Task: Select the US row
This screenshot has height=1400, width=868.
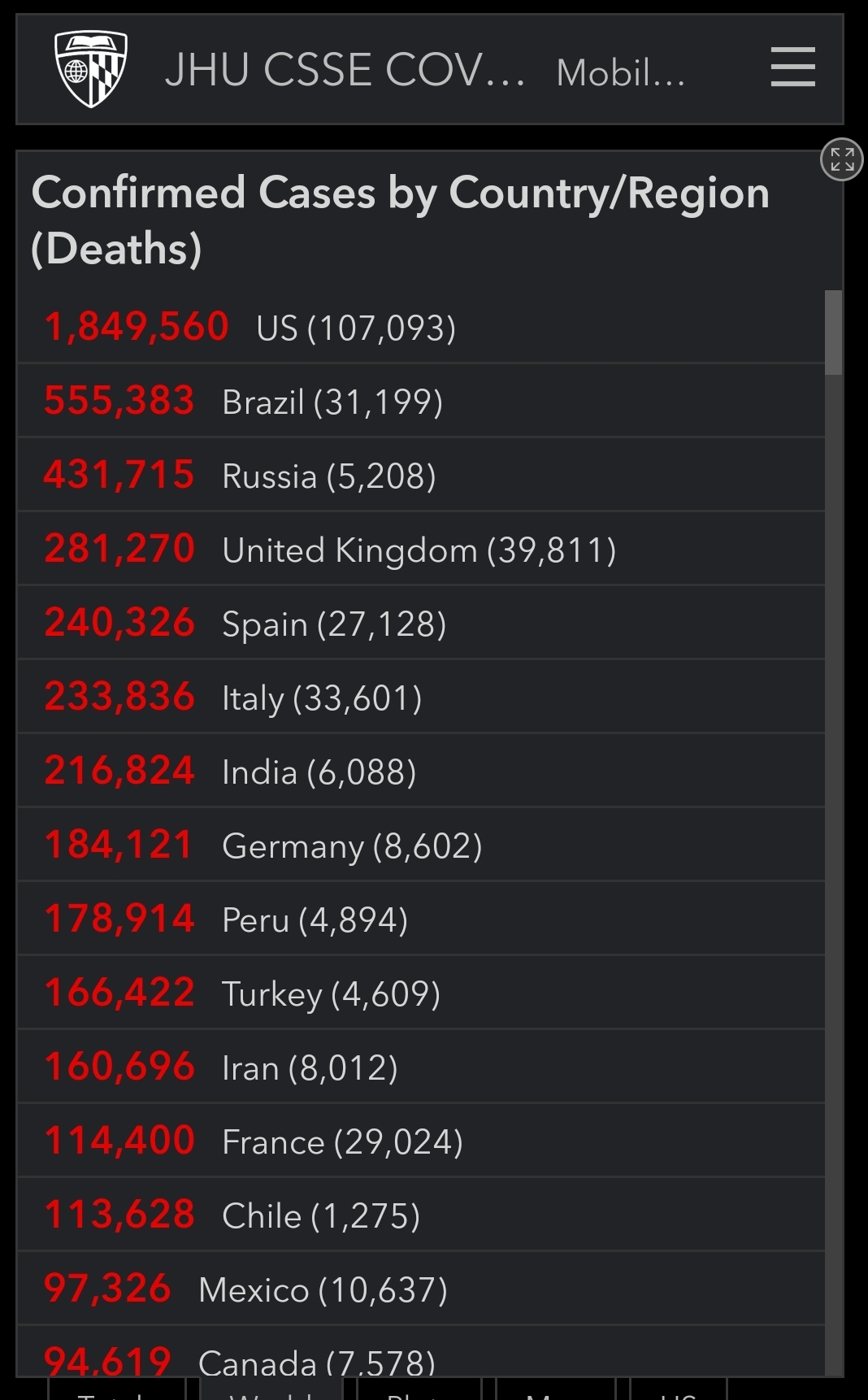Action: click(x=421, y=327)
